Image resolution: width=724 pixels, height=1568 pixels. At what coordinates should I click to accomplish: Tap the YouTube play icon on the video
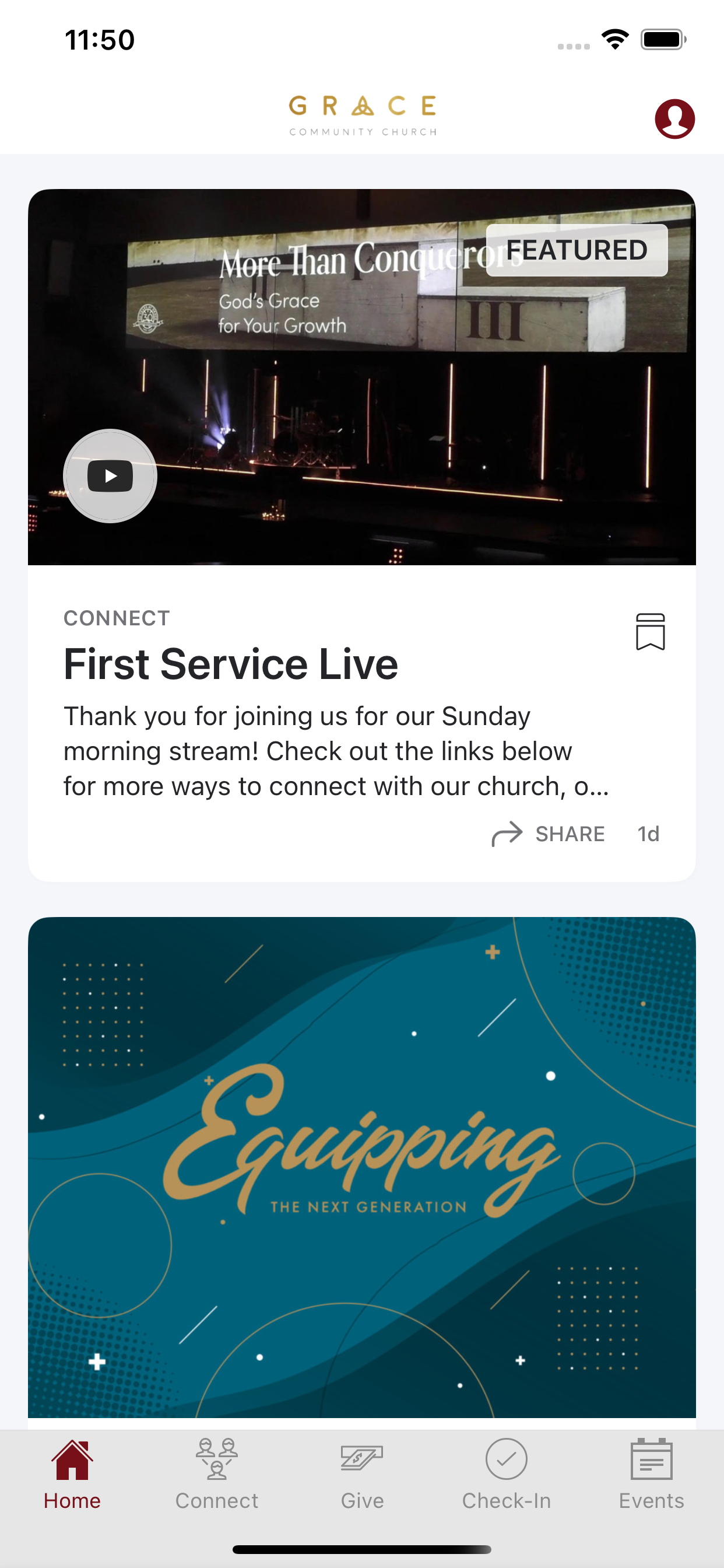click(110, 477)
